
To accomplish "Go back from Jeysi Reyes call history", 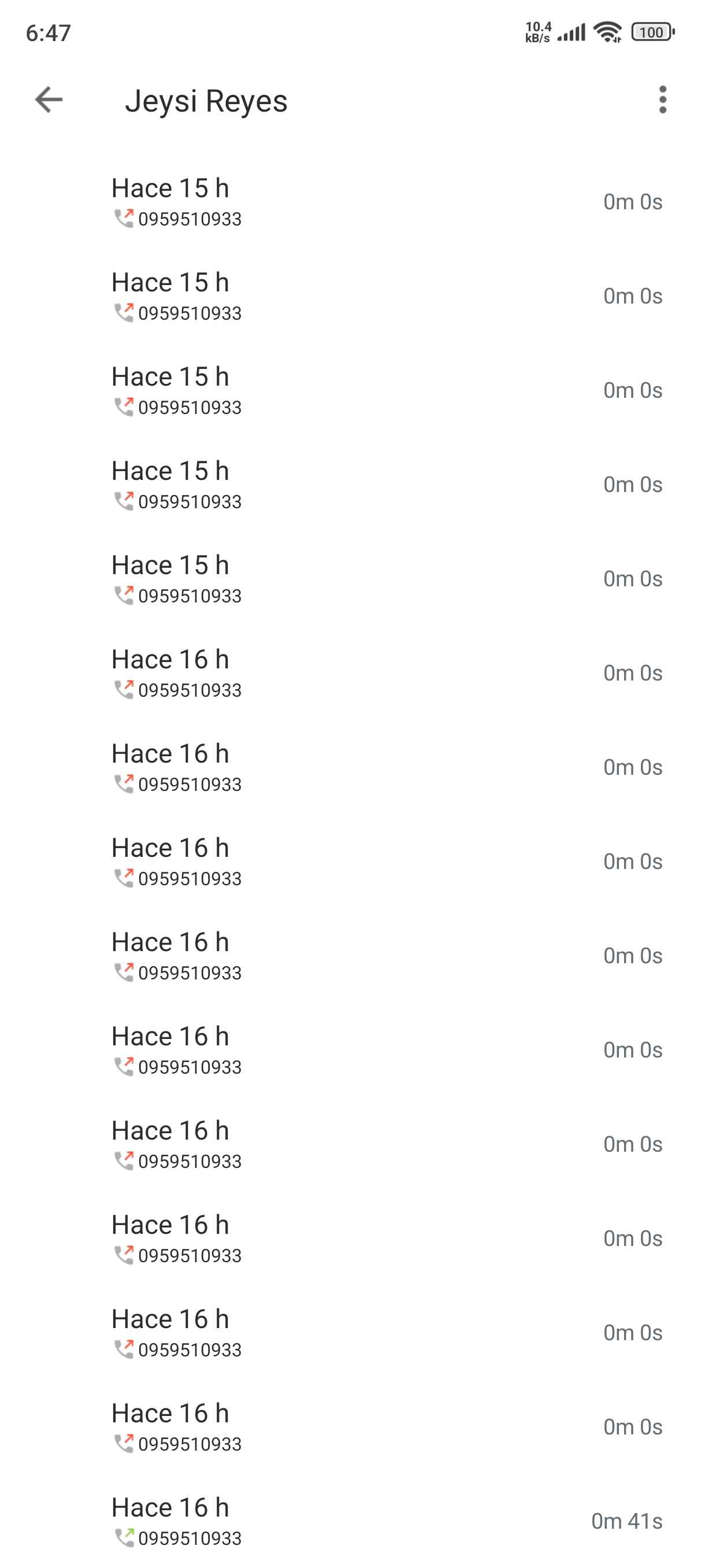I will pyautogui.click(x=49, y=100).
